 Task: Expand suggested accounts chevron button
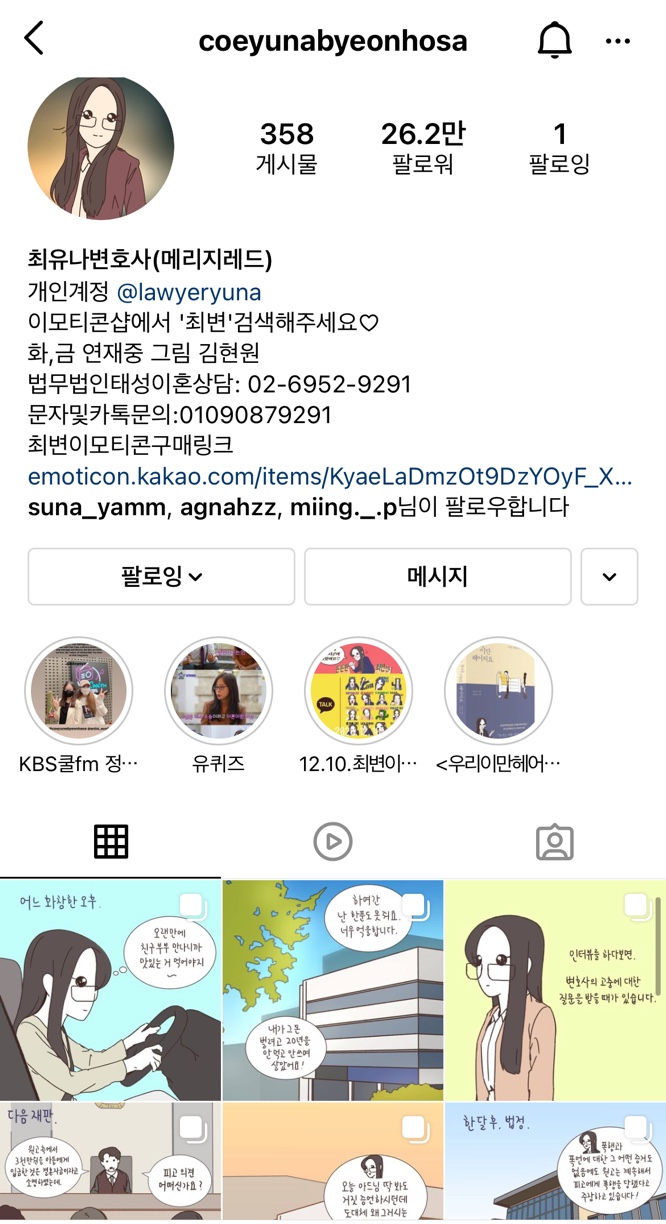609,577
